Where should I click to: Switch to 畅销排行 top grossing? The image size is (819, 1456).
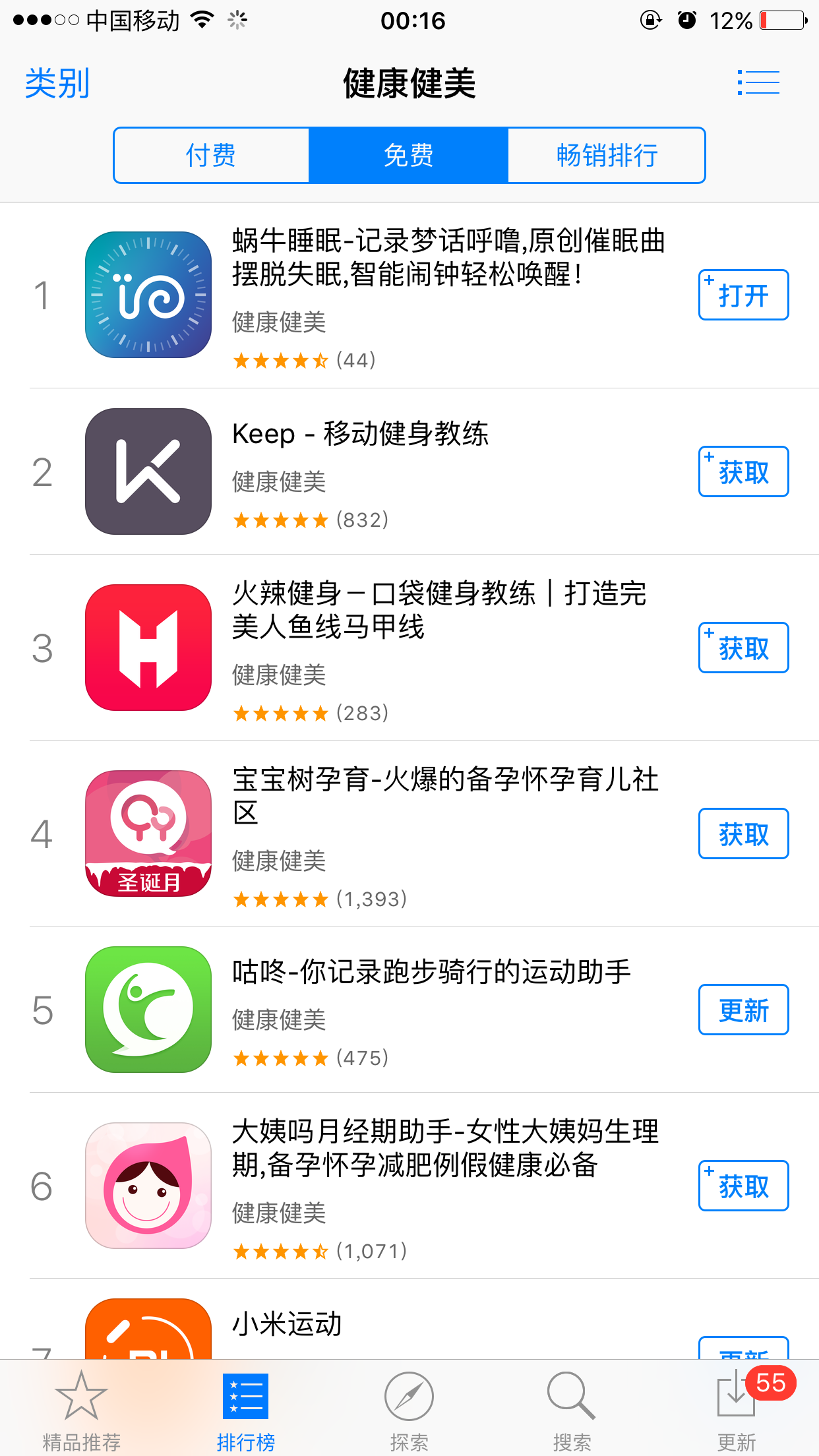(x=607, y=156)
